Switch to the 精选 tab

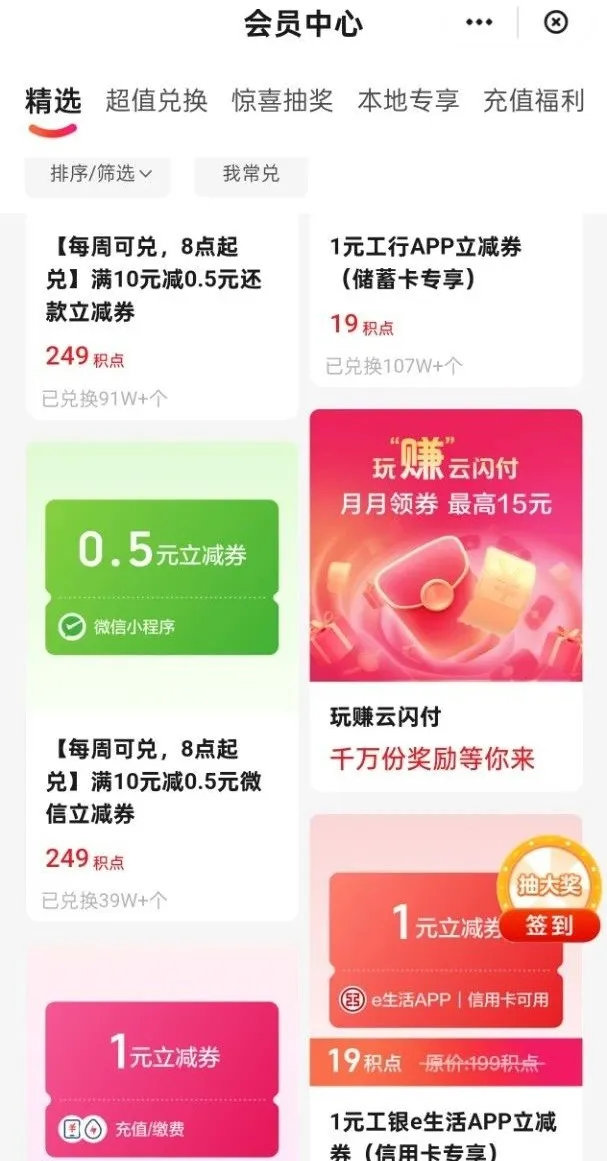[x=53, y=101]
